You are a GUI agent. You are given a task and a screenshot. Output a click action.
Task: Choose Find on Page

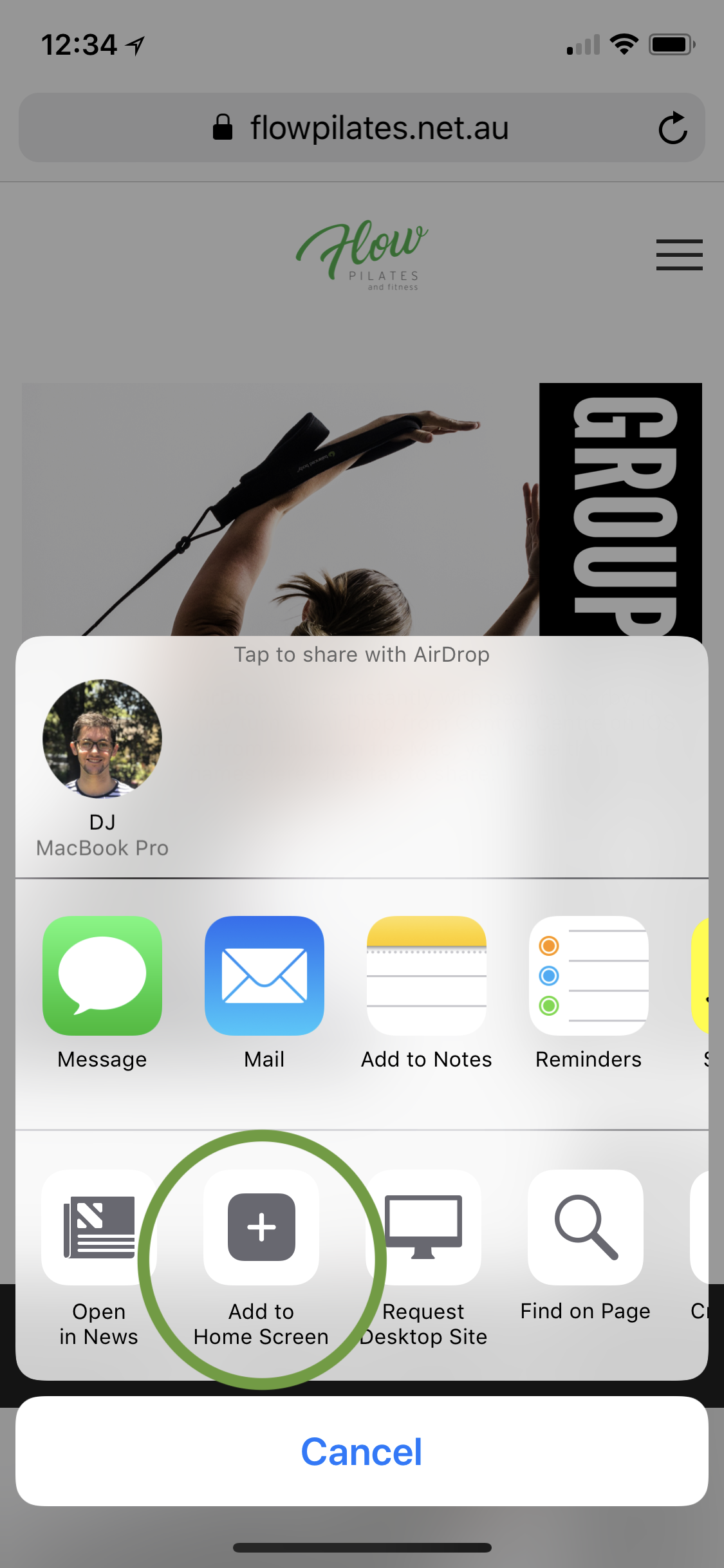[x=585, y=1227]
